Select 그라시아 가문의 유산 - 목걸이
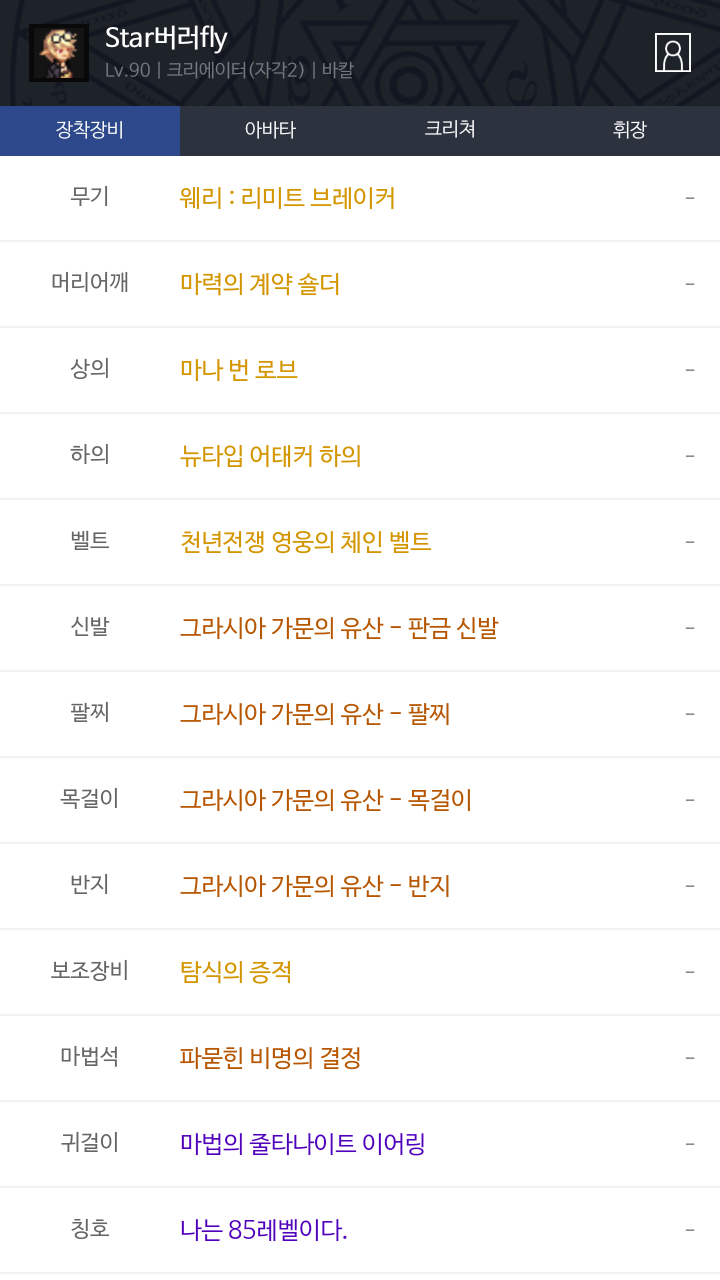 [326, 800]
